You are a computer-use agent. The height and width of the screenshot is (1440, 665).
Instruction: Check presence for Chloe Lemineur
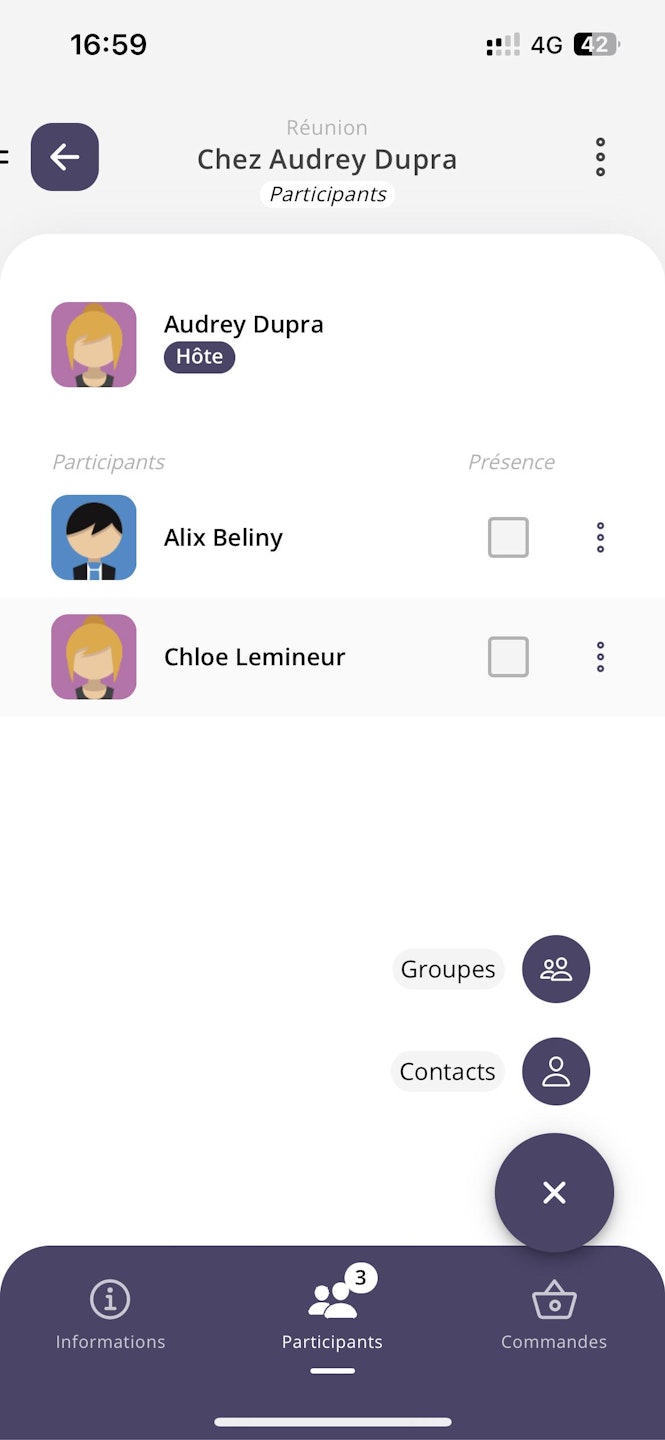tap(508, 657)
